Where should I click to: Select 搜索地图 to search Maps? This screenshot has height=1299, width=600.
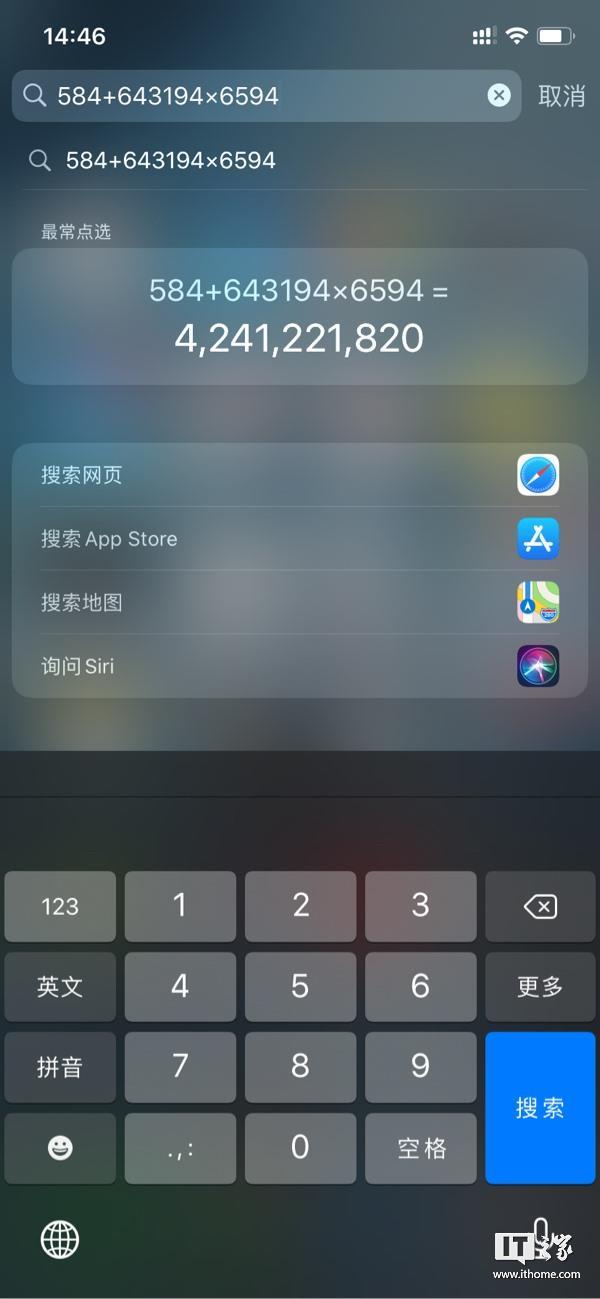[299, 602]
